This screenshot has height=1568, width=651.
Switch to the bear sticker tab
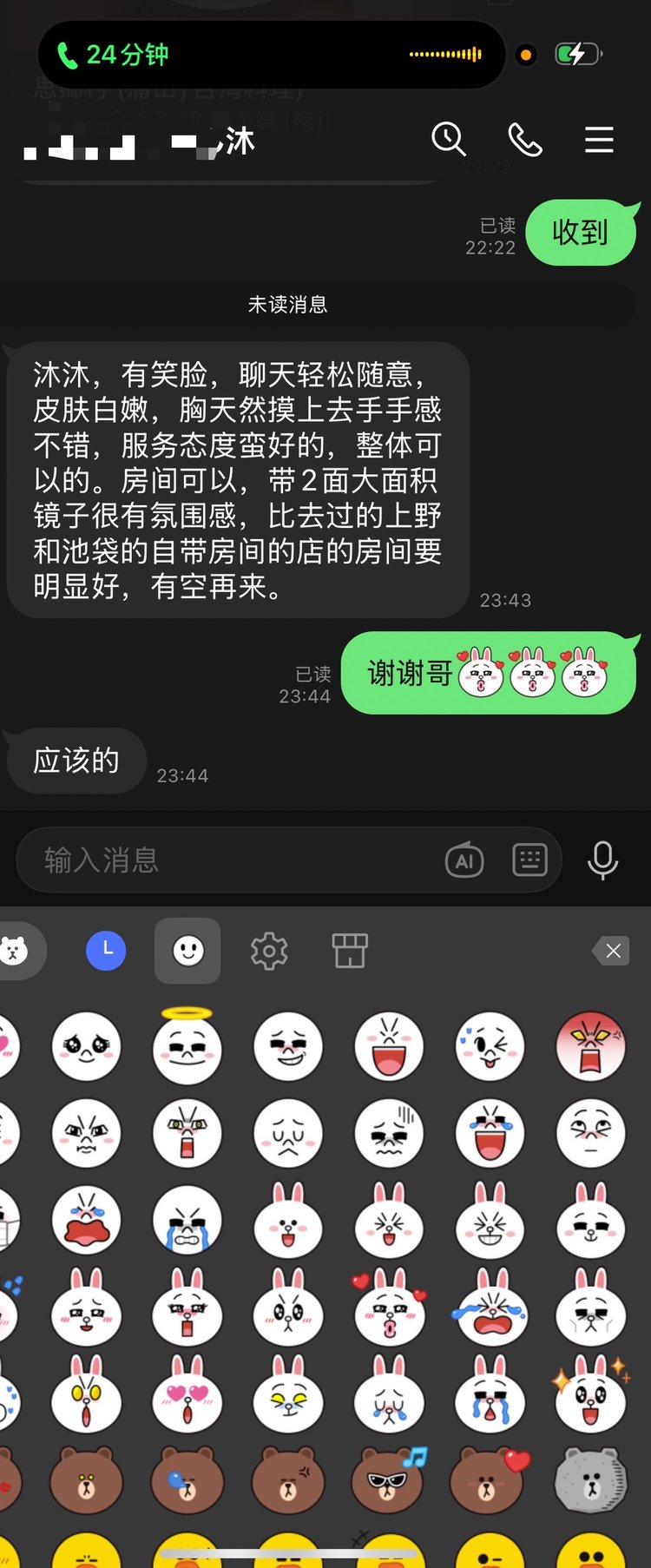pyautogui.click(x=16, y=951)
